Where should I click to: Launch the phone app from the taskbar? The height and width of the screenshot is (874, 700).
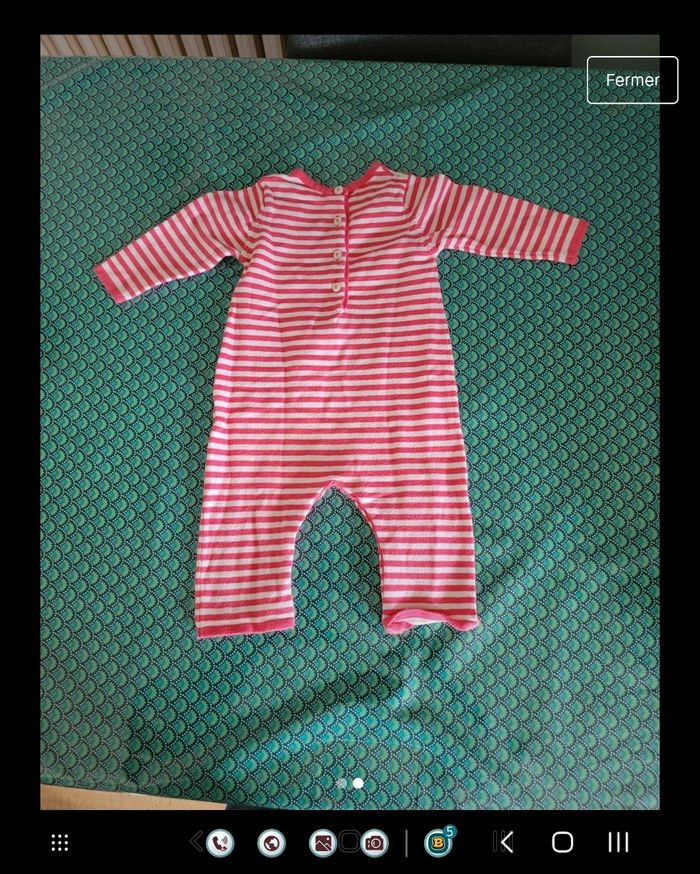point(220,843)
